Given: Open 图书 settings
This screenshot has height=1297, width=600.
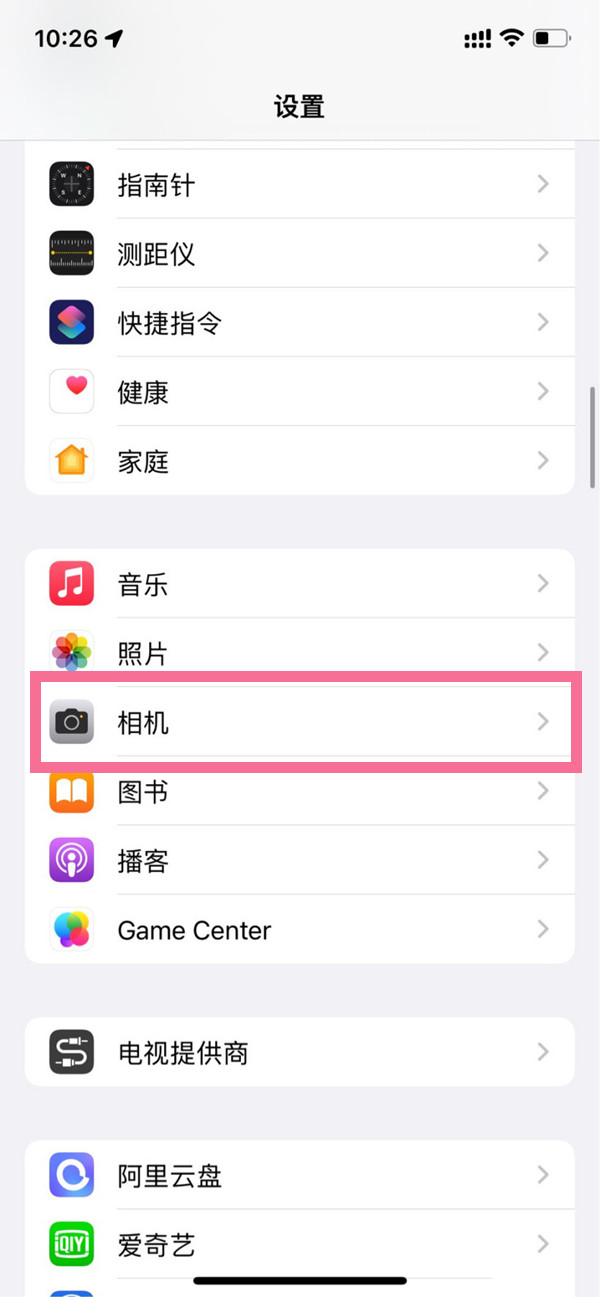Looking at the screenshot, I should click(x=300, y=792).
